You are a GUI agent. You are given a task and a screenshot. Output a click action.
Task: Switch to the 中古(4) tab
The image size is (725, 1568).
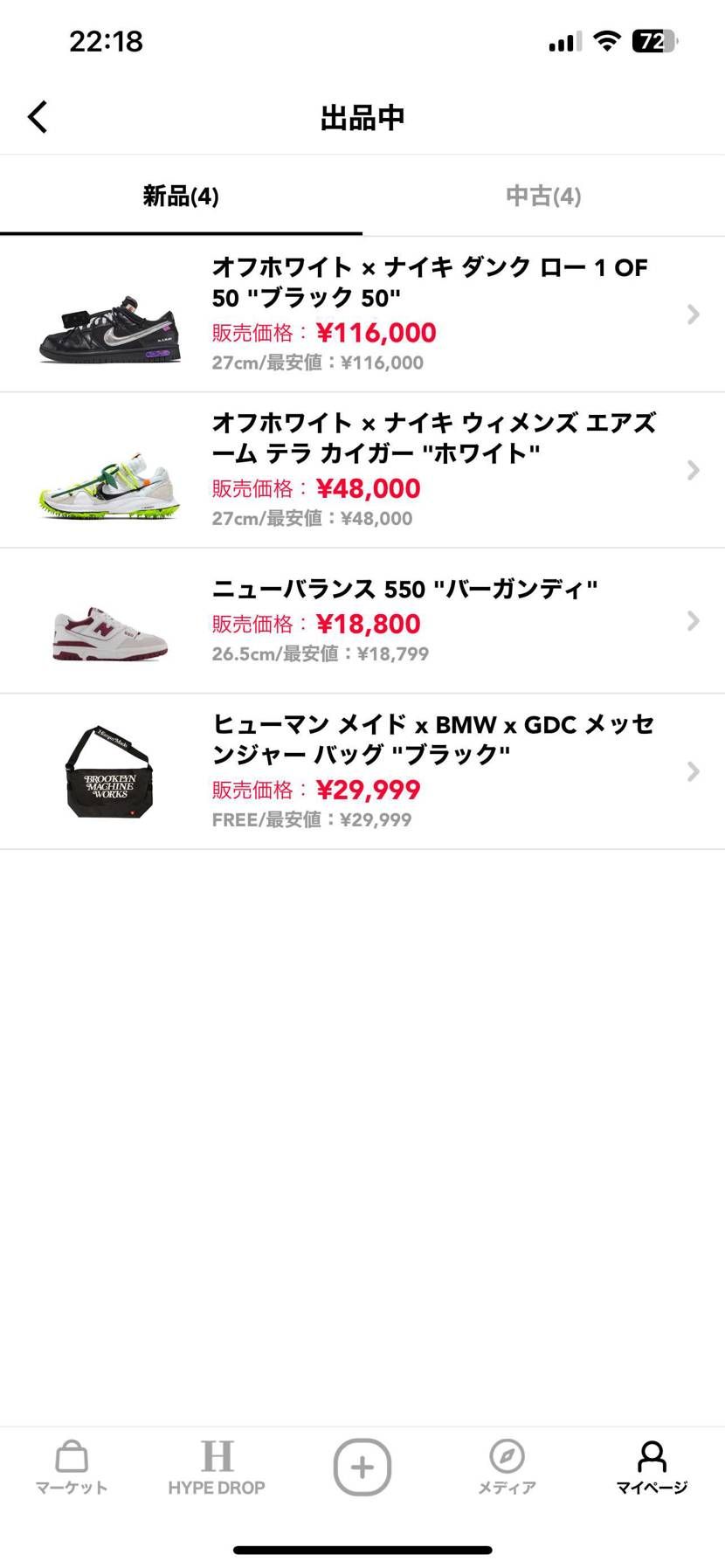point(543,196)
